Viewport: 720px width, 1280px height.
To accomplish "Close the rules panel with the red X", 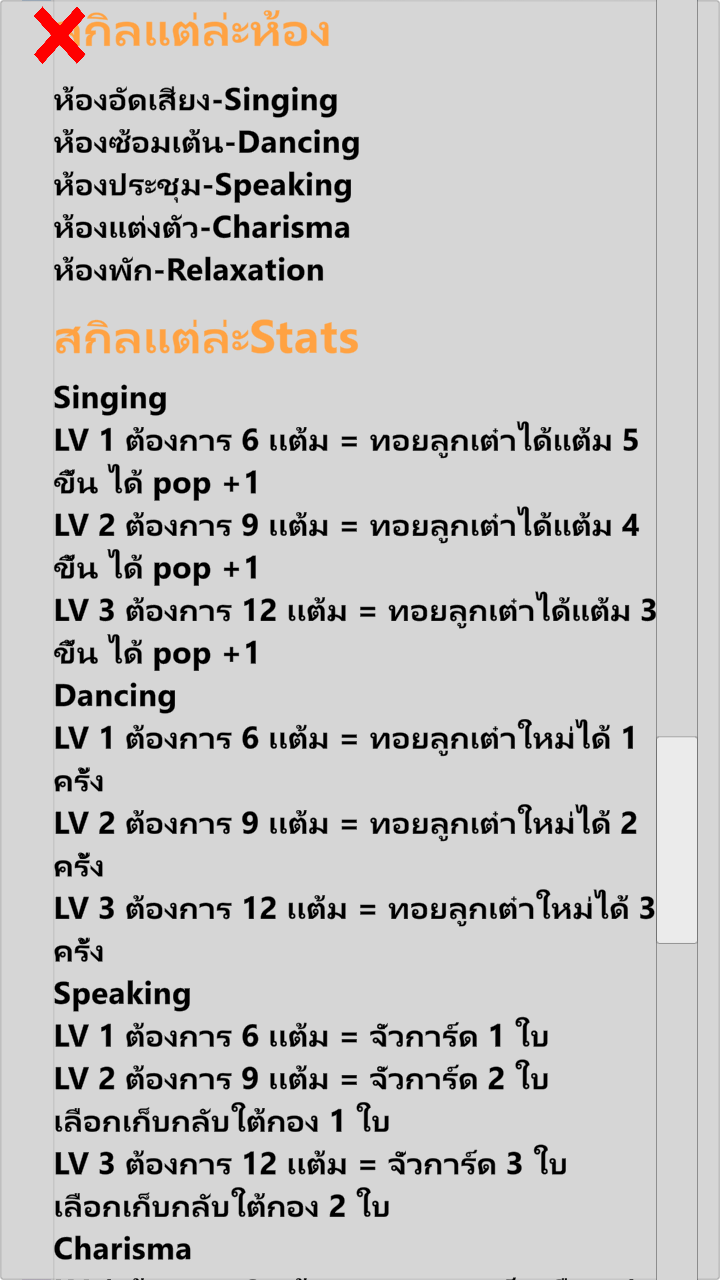I will click(x=59, y=36).
